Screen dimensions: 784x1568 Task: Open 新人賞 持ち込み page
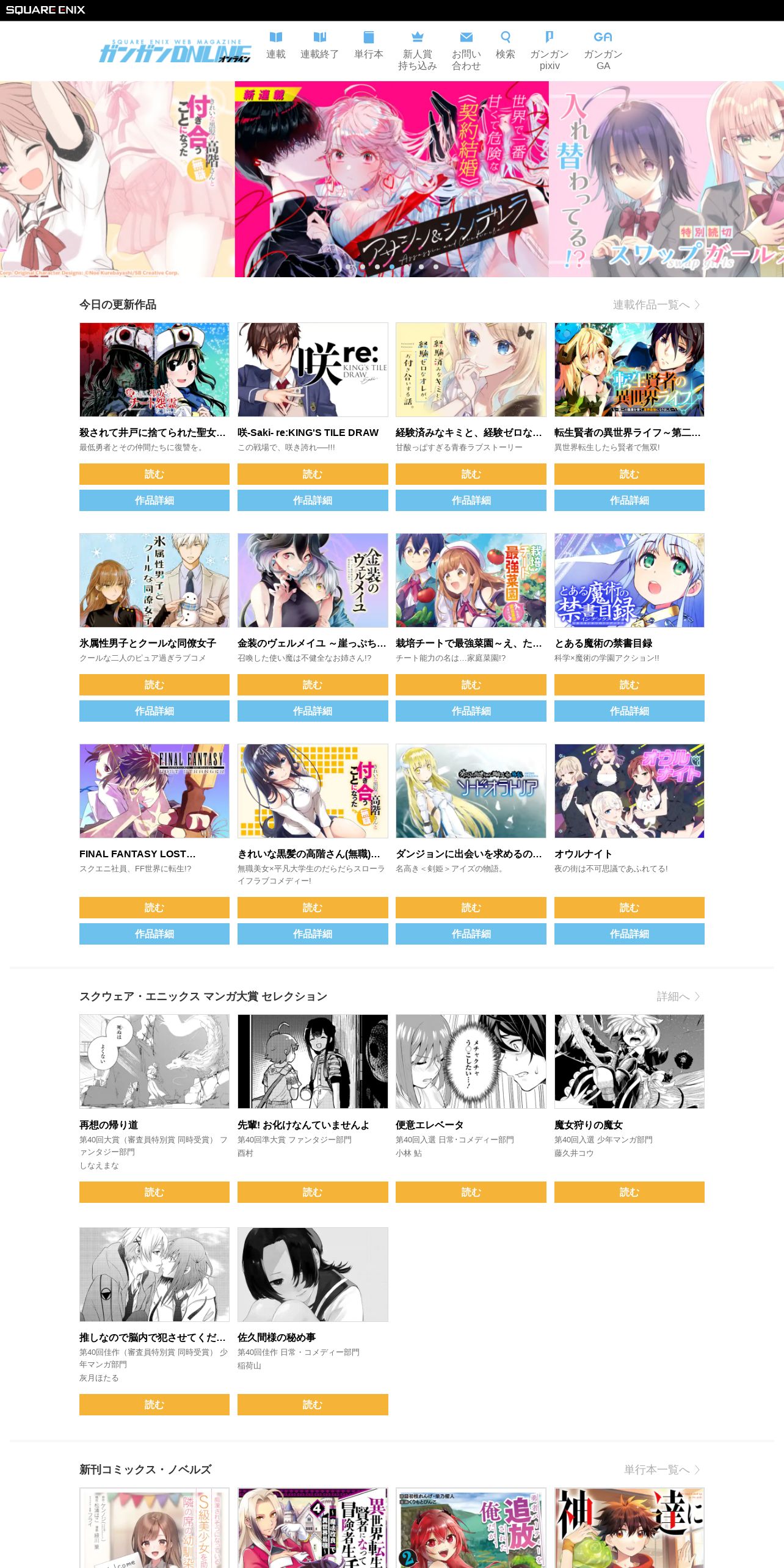pos(418,51)
